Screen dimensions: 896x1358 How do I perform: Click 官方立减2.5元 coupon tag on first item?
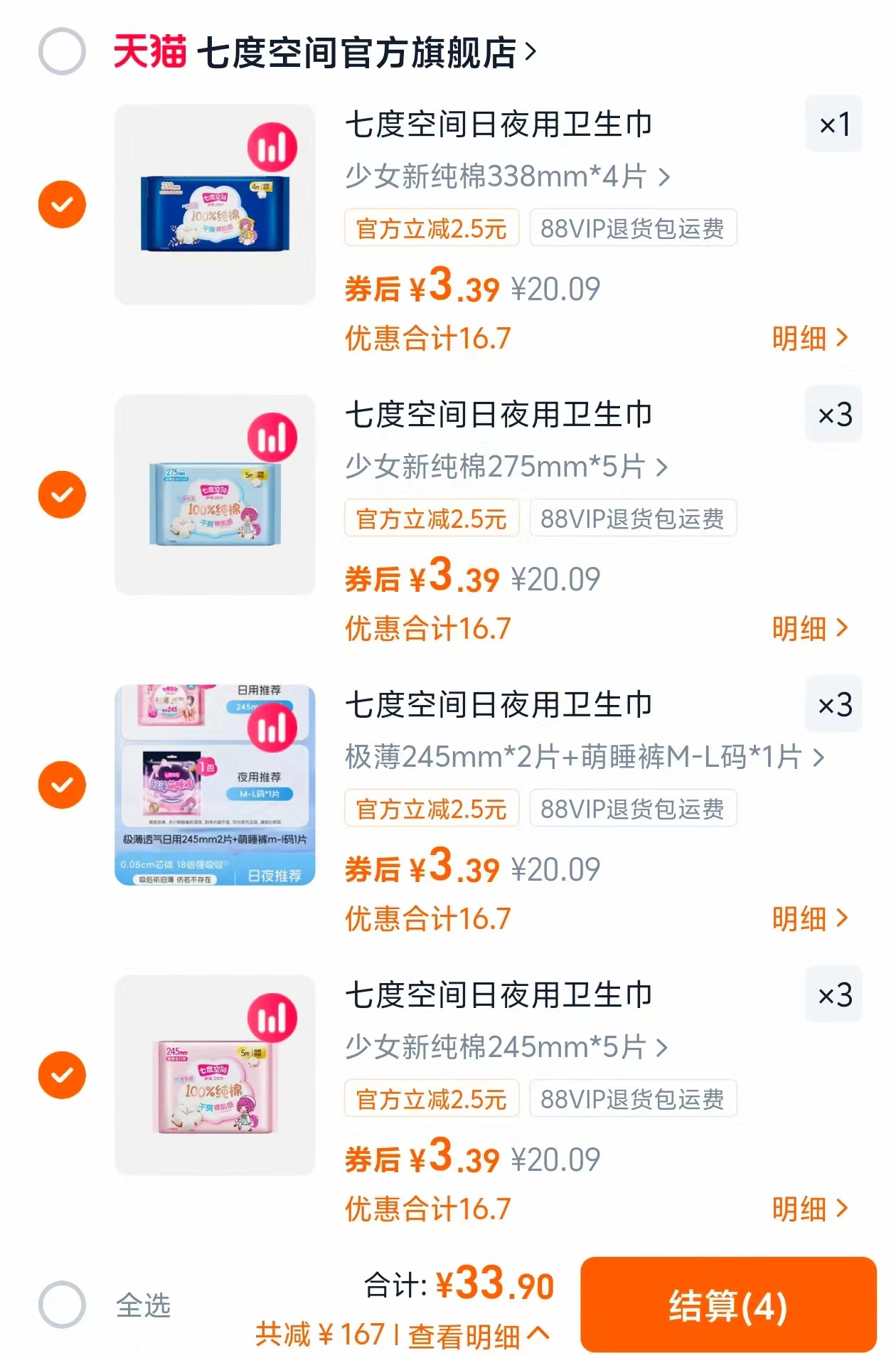[432, 228]
